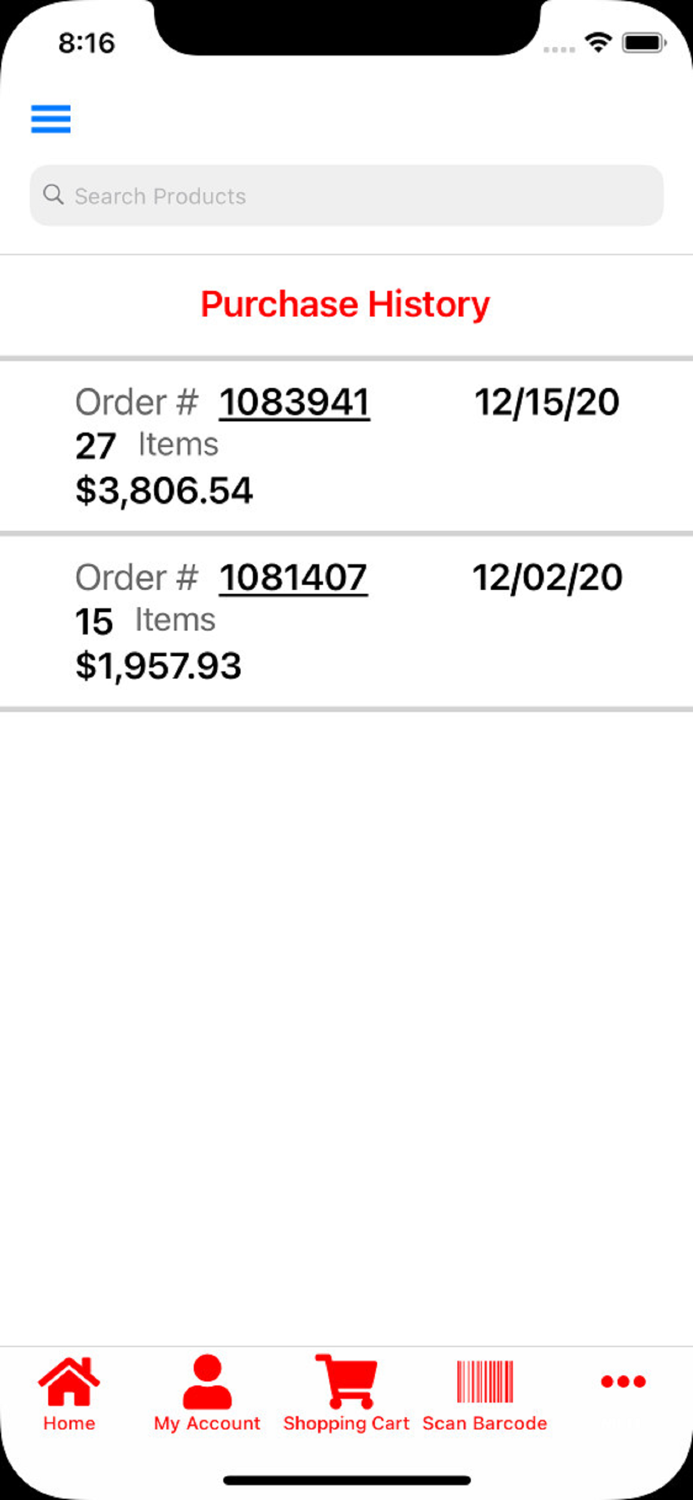
Task: Tap the Search Products field
Action: tap(346, 196)
